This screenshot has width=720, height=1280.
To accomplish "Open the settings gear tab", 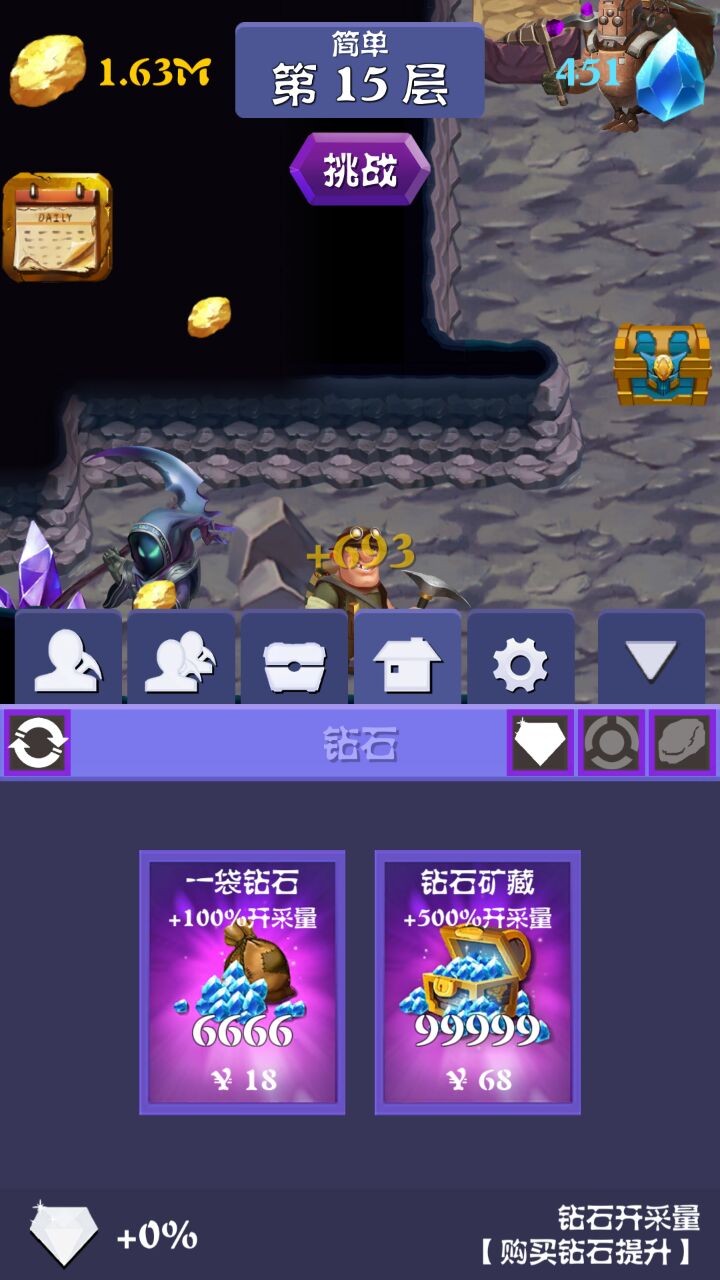I will (x=520, y=661).
